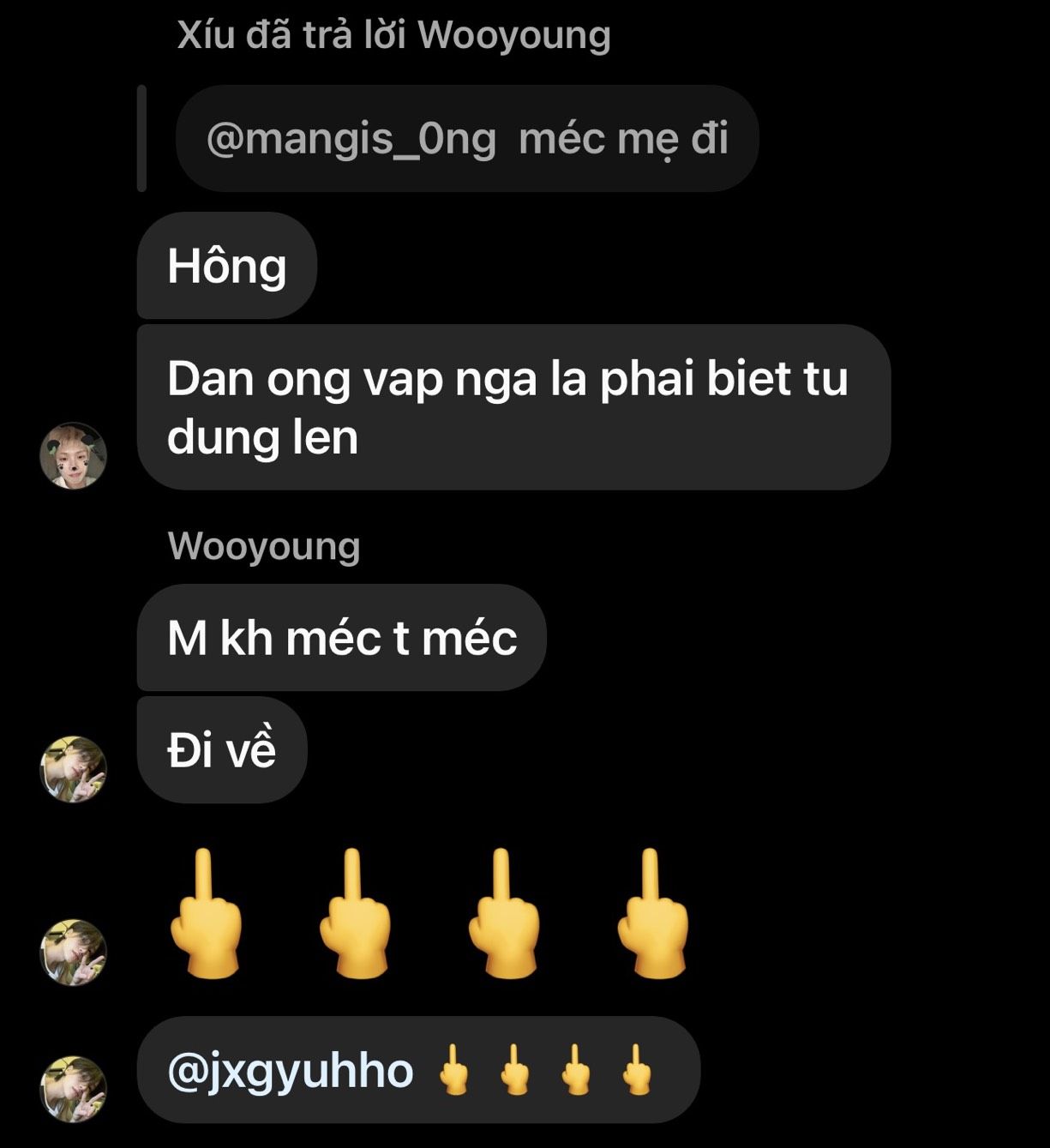Open Xíu's avatar beside "Dan ong vap nga" message
This screenshot has width=1050, height=1148.
pyautogui.click(x=74, y=455)
